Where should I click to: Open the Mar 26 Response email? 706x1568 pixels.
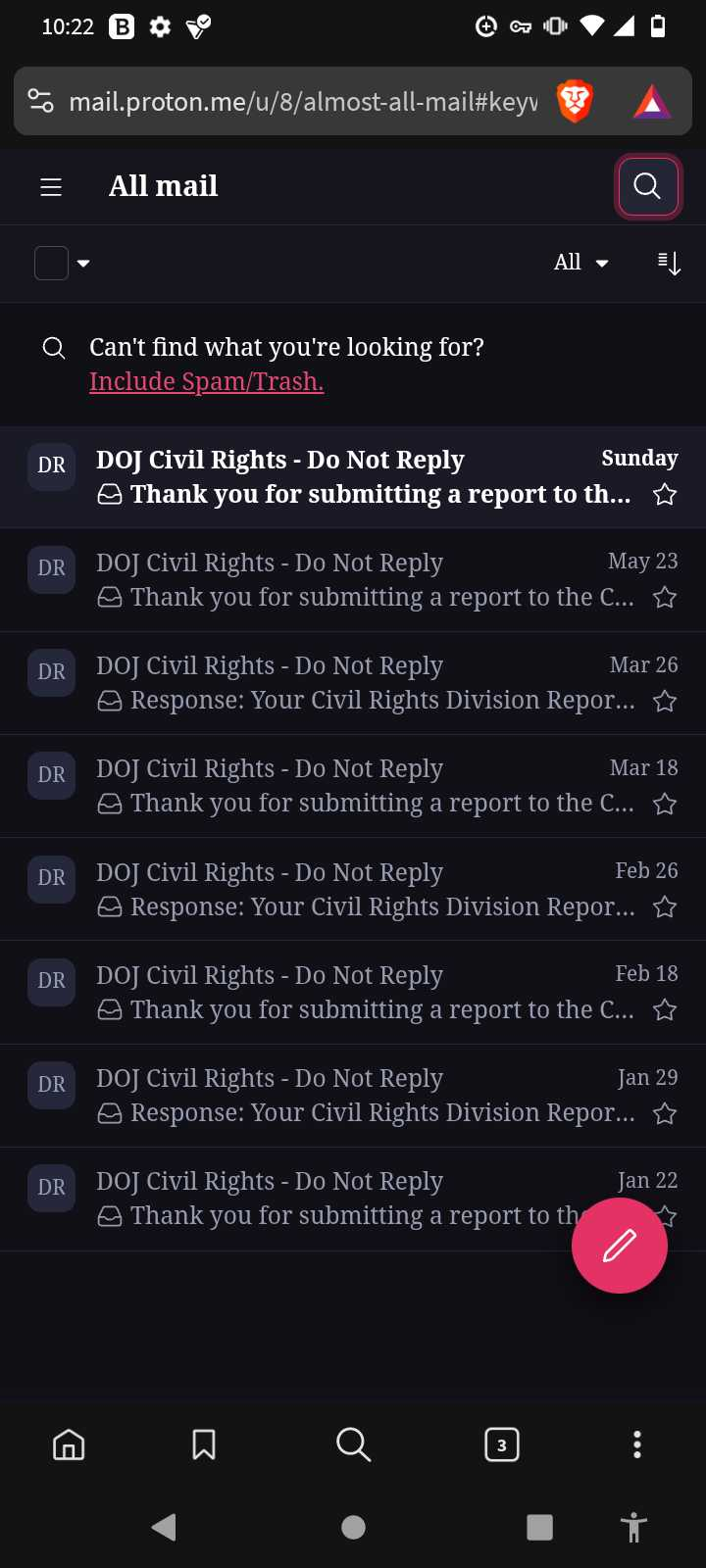pos(353,683)
